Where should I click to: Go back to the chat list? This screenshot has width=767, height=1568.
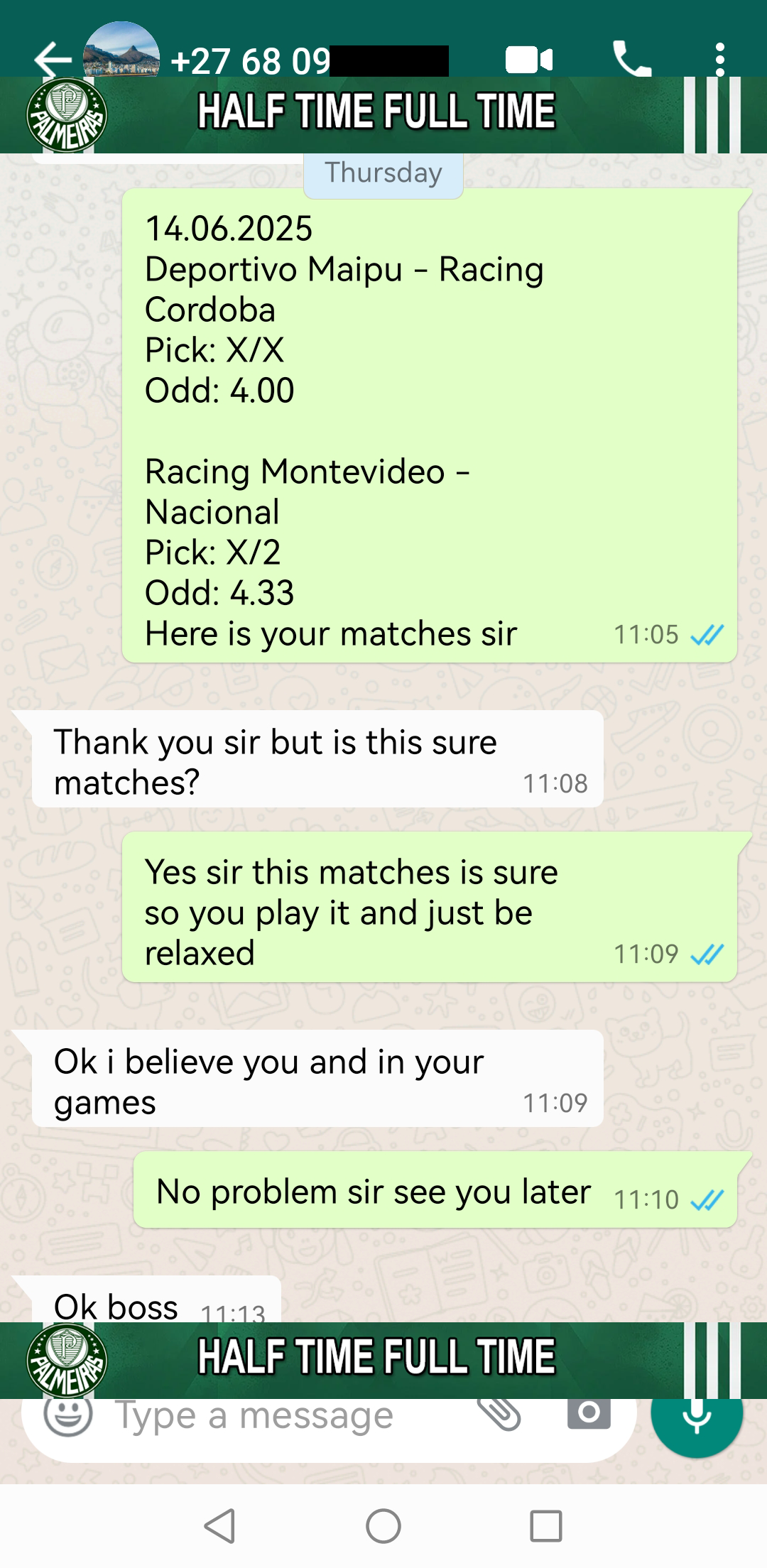[x=53, y=59]
